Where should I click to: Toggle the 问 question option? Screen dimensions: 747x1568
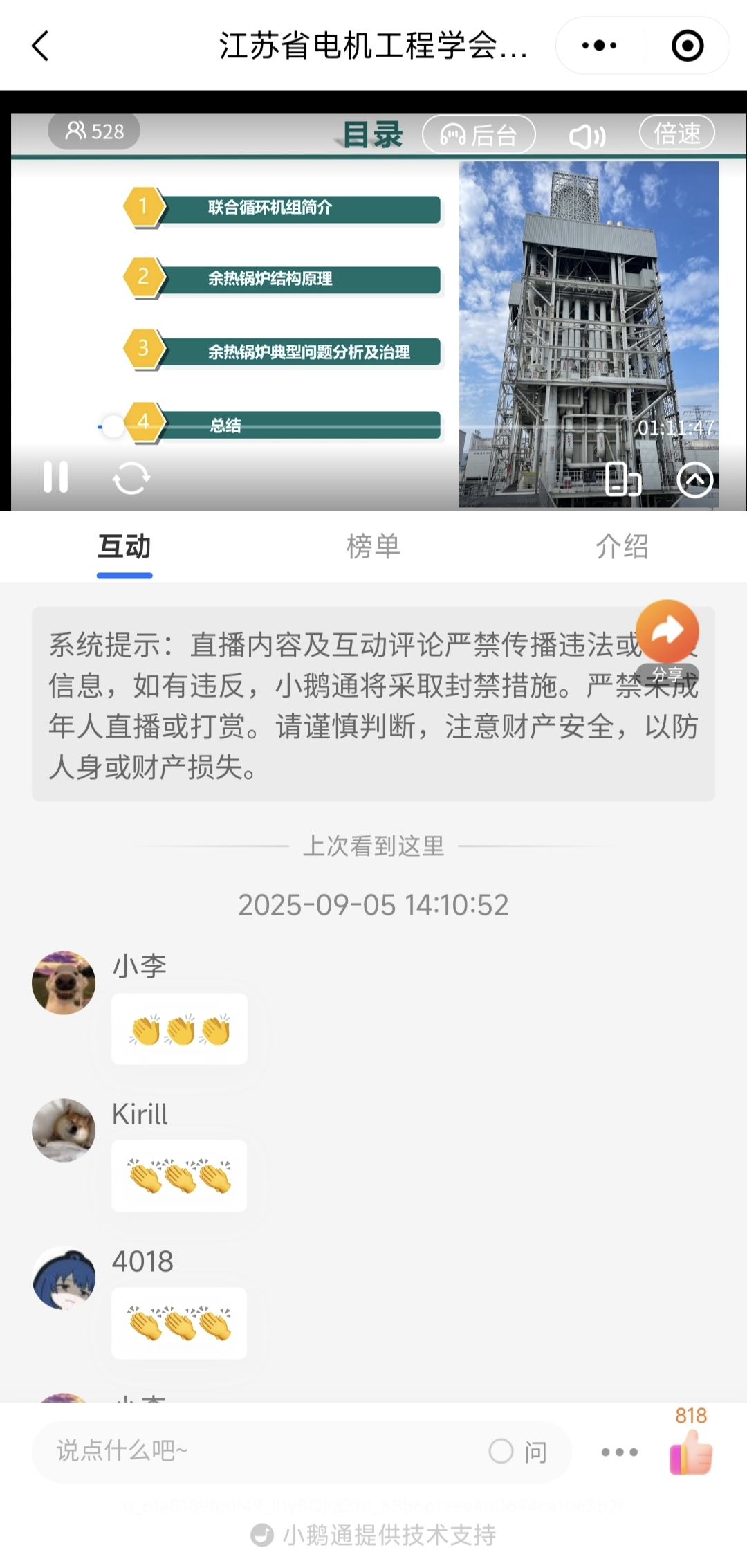coord(518,1451)
